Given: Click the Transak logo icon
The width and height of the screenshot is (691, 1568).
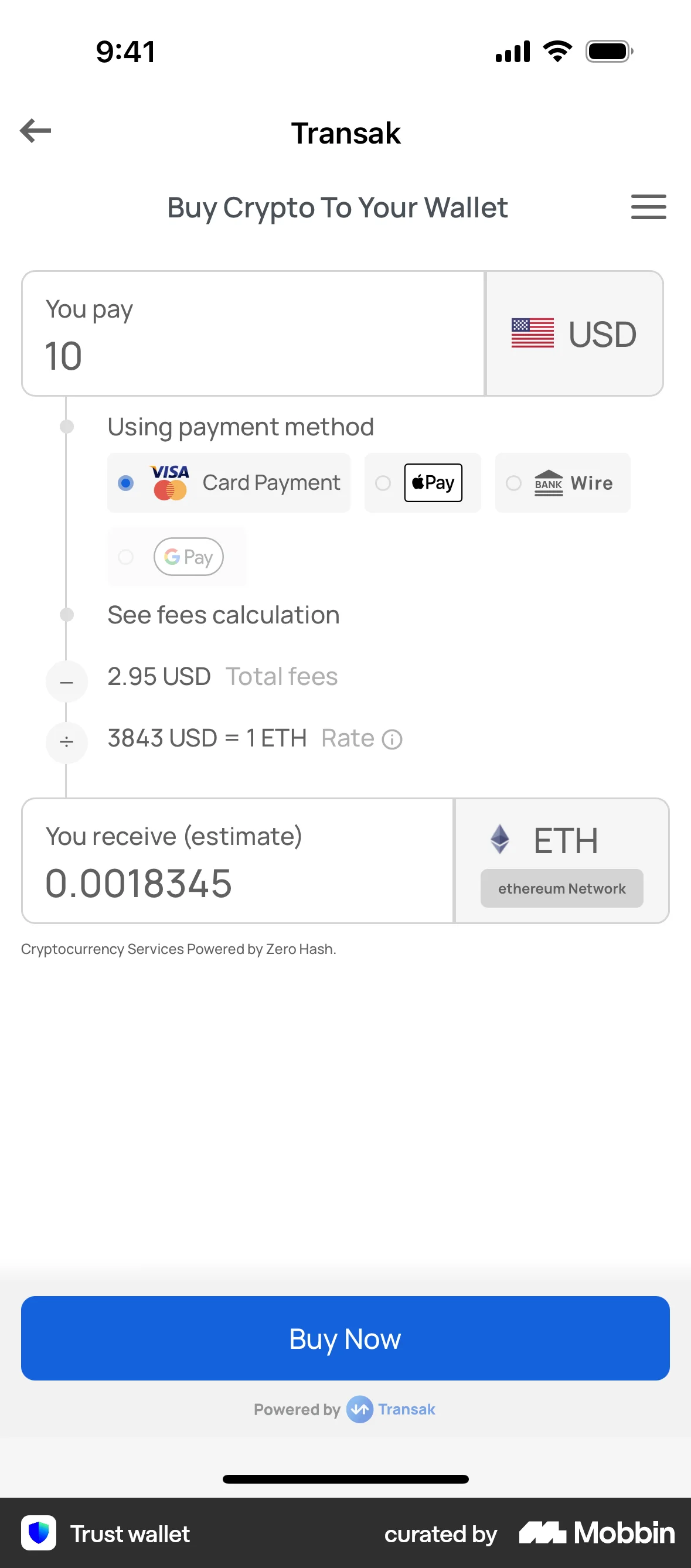Looking at the screenshot, I should pyautogui.click(x=359, y=1410).
